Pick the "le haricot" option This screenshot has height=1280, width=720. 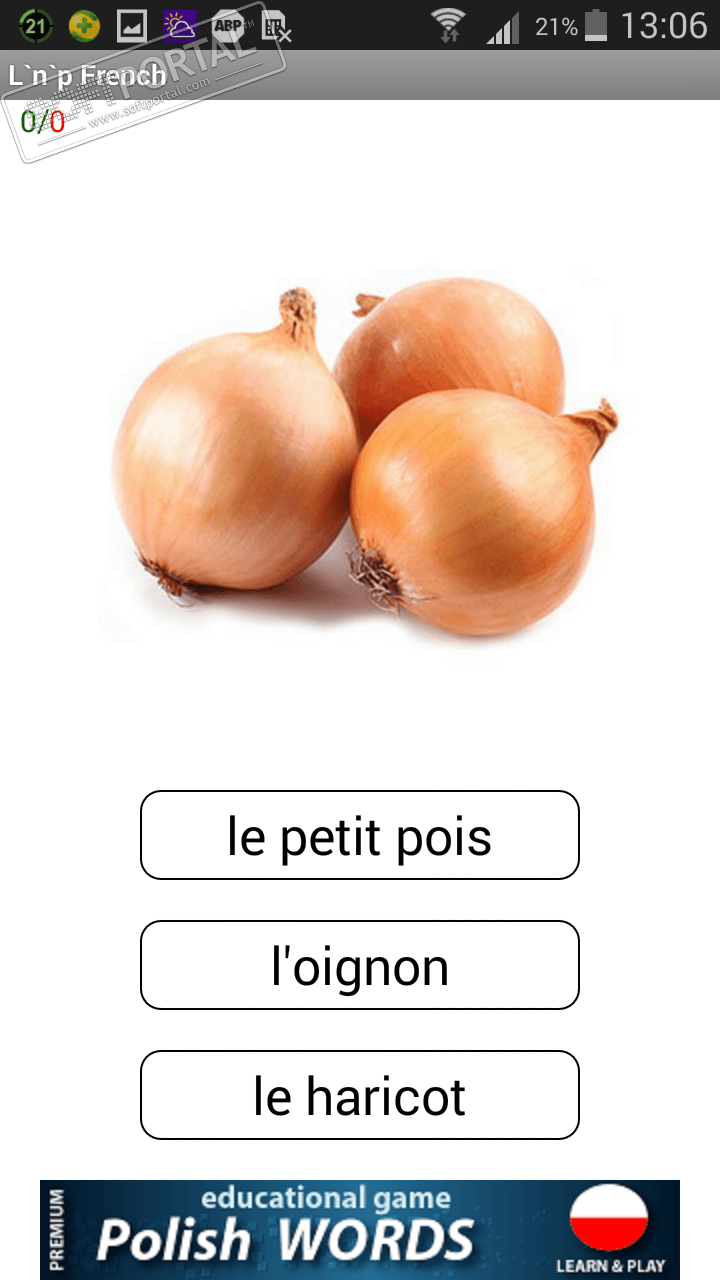point(360,1095)
